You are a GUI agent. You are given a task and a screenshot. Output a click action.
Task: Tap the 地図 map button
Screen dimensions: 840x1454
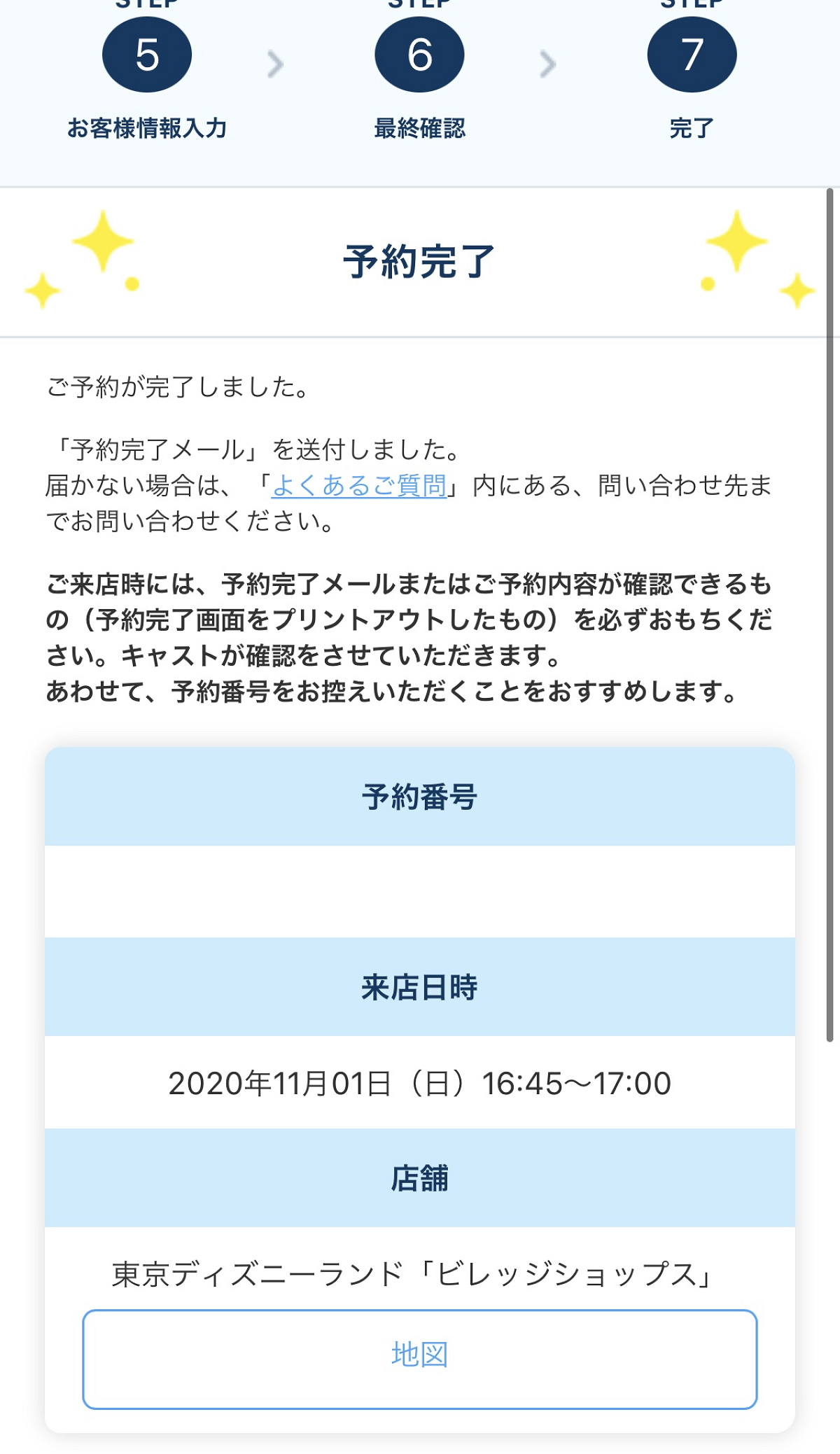[x=420, y=1359]
